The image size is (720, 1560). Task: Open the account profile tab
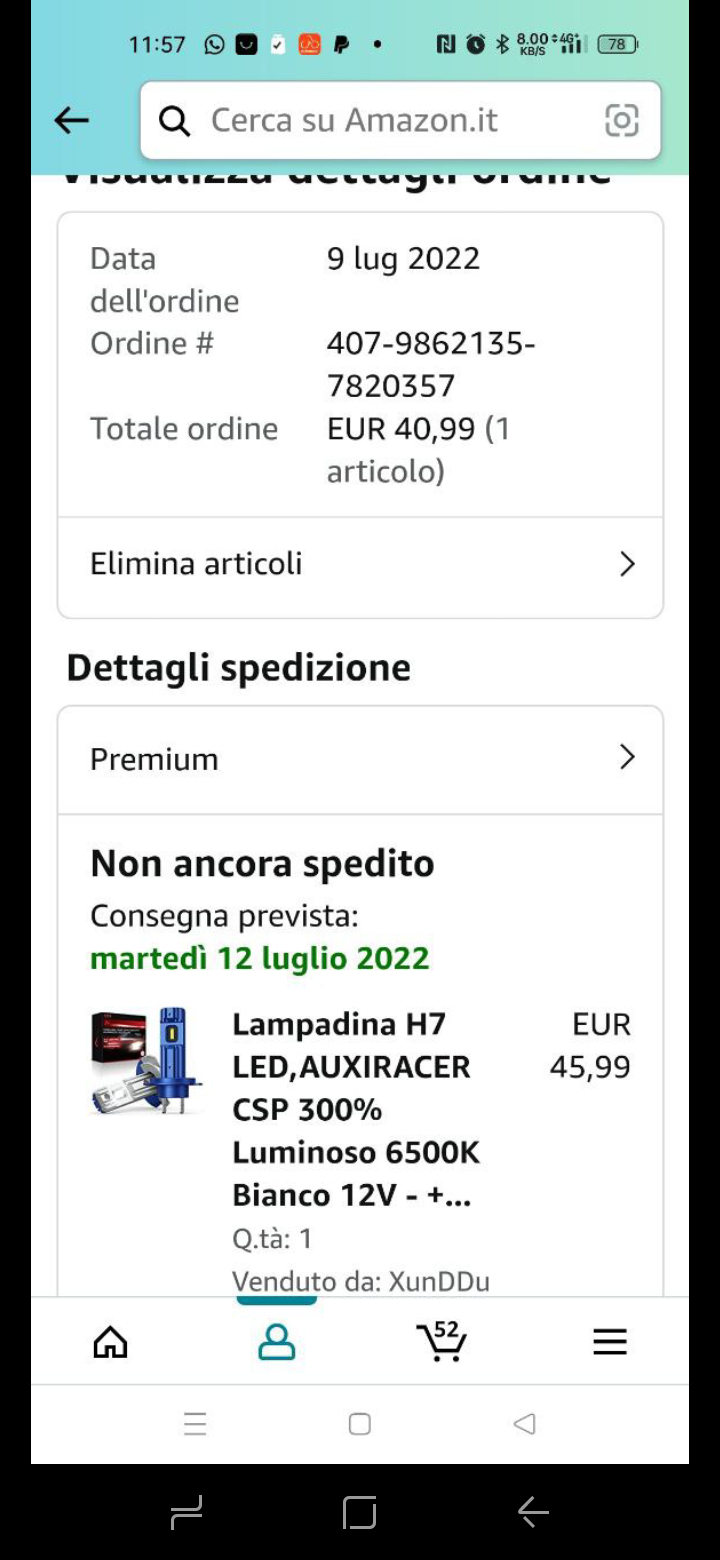coord(277,1341)
